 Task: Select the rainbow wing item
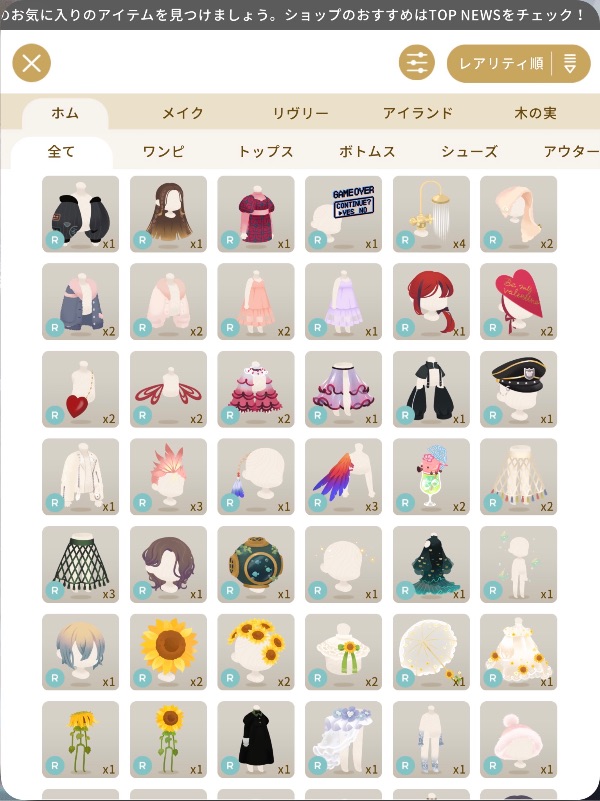[343, 476]
